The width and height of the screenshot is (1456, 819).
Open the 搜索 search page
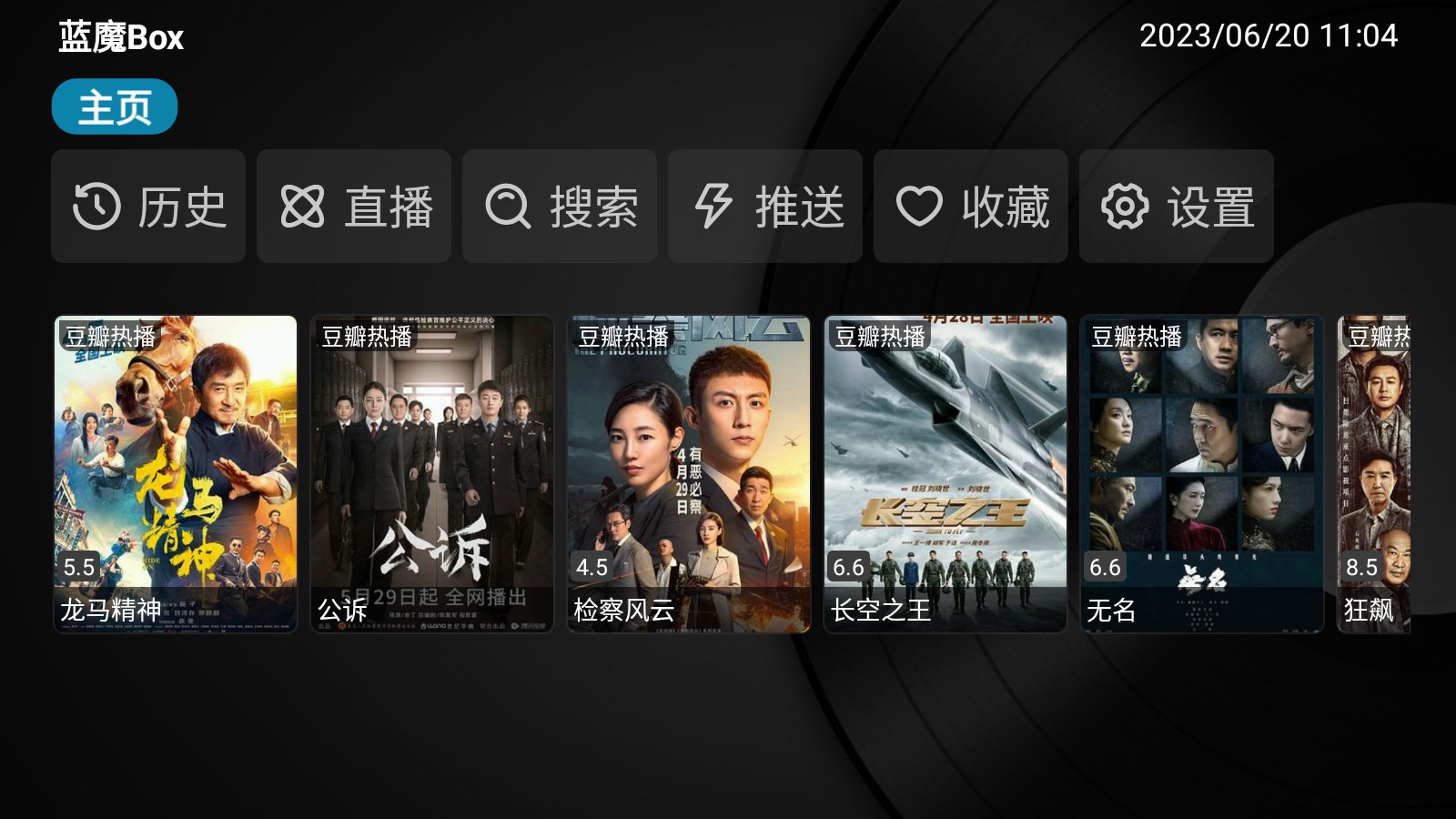pyautogui.click(x=560, y=207)
